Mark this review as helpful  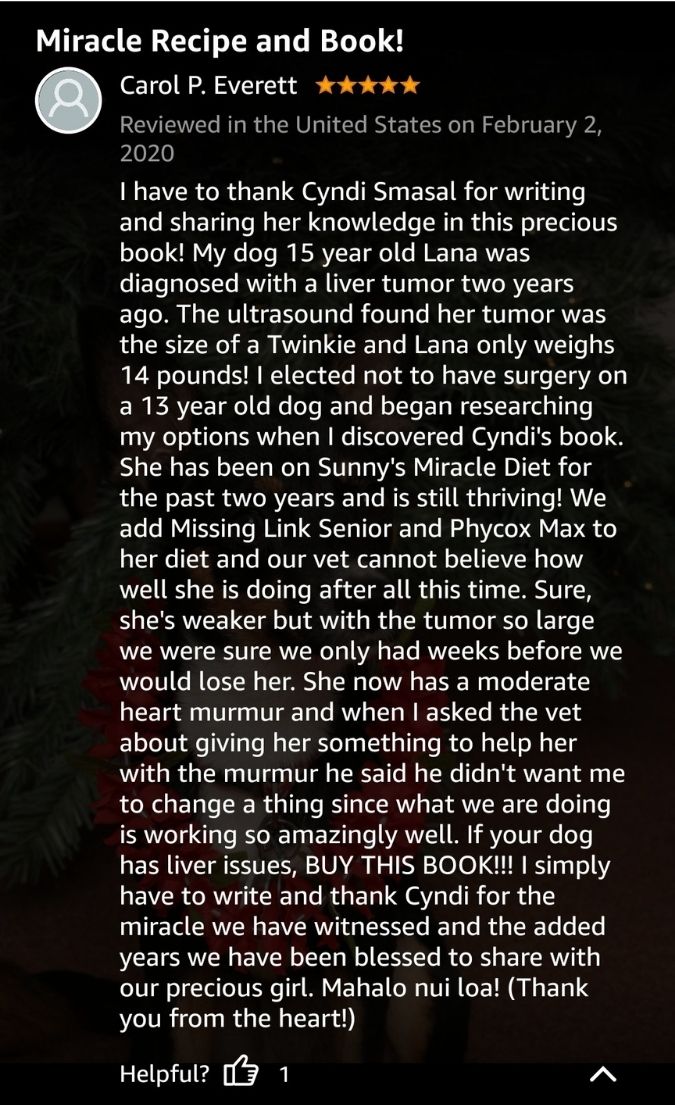coord(241,1074)
